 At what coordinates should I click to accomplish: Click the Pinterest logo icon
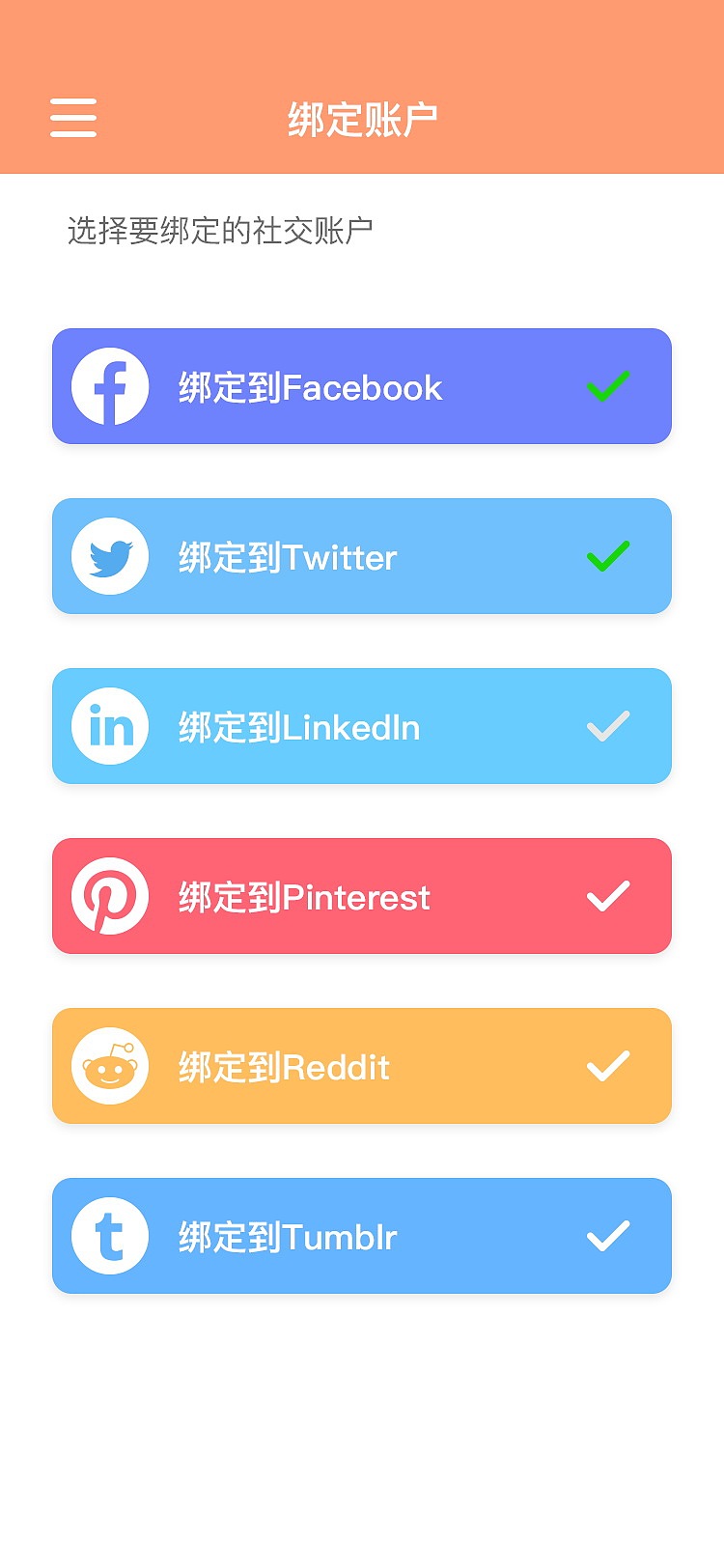point(109,895)
